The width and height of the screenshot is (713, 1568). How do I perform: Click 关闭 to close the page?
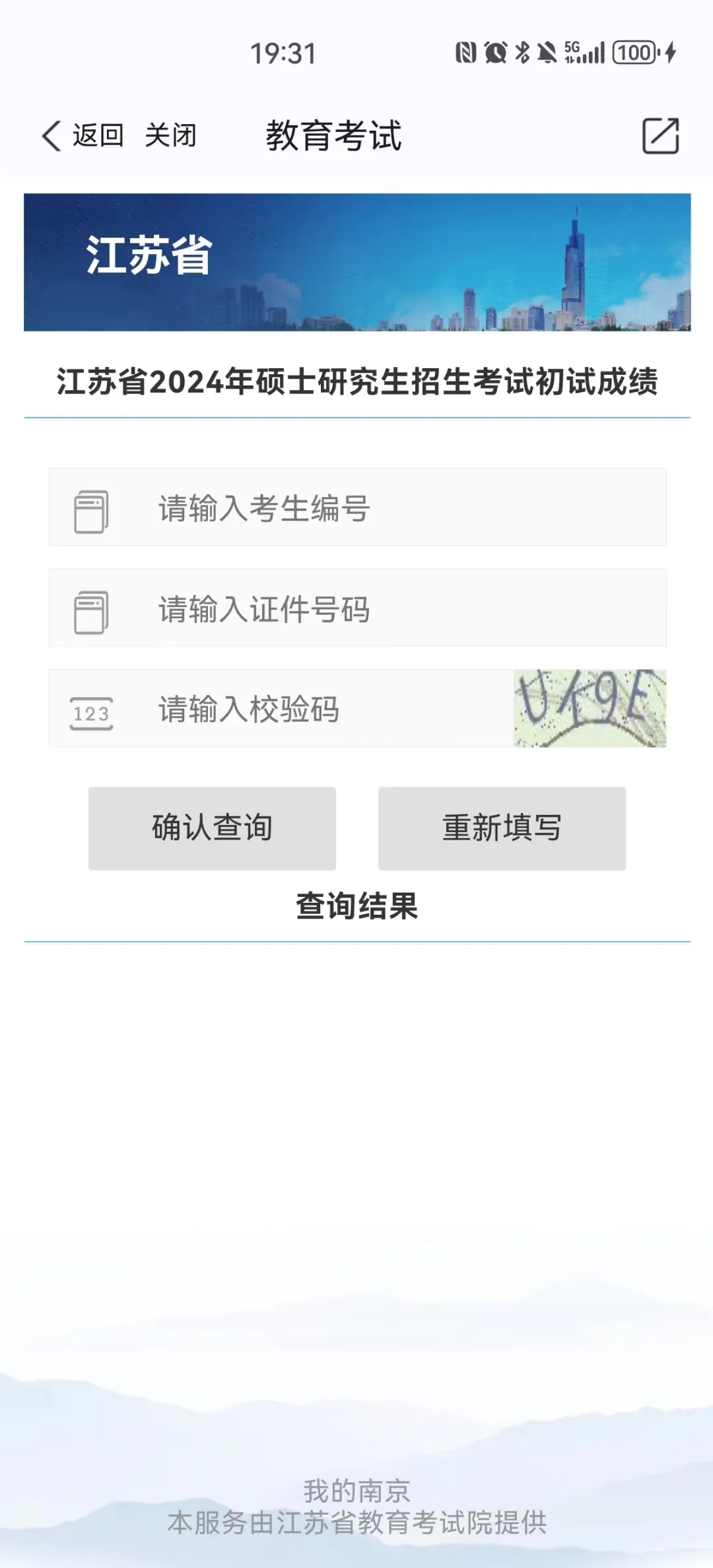tap(170, 135)
